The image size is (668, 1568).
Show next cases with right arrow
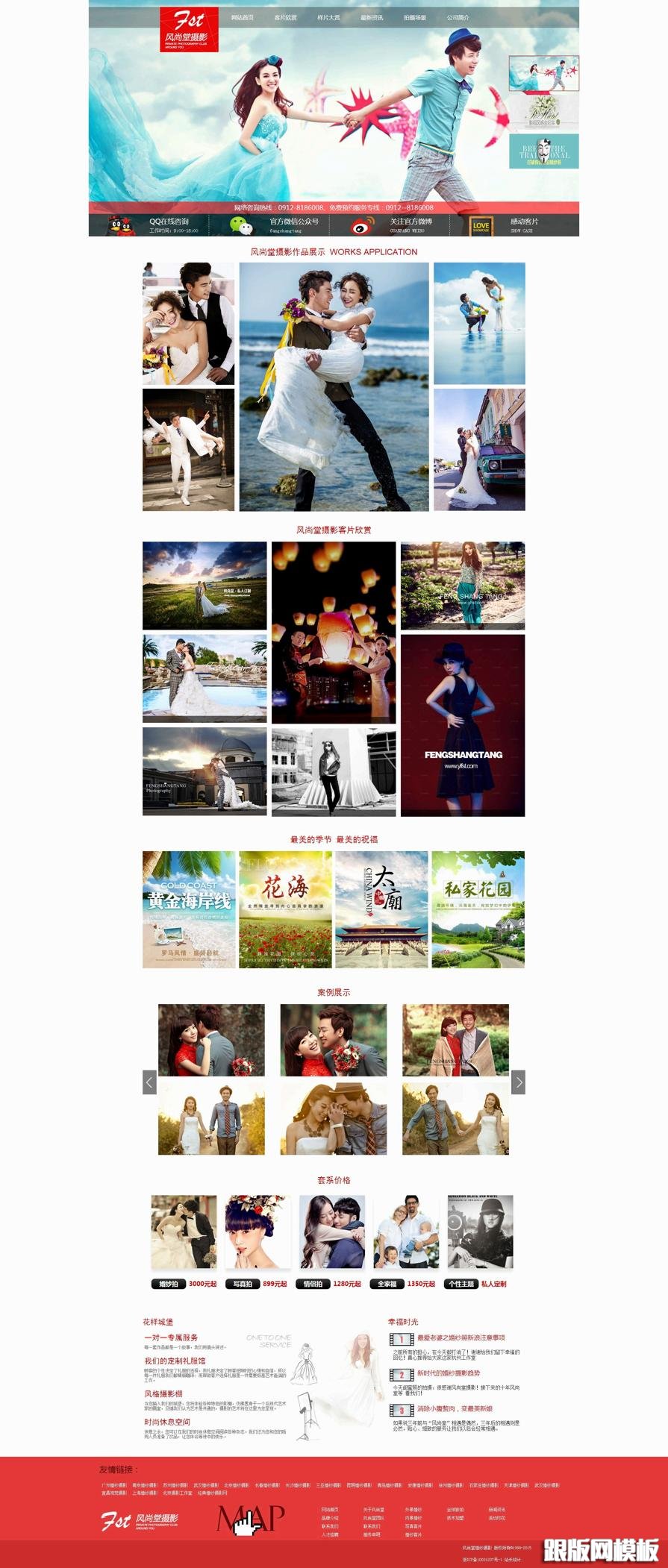point(518,1082)
